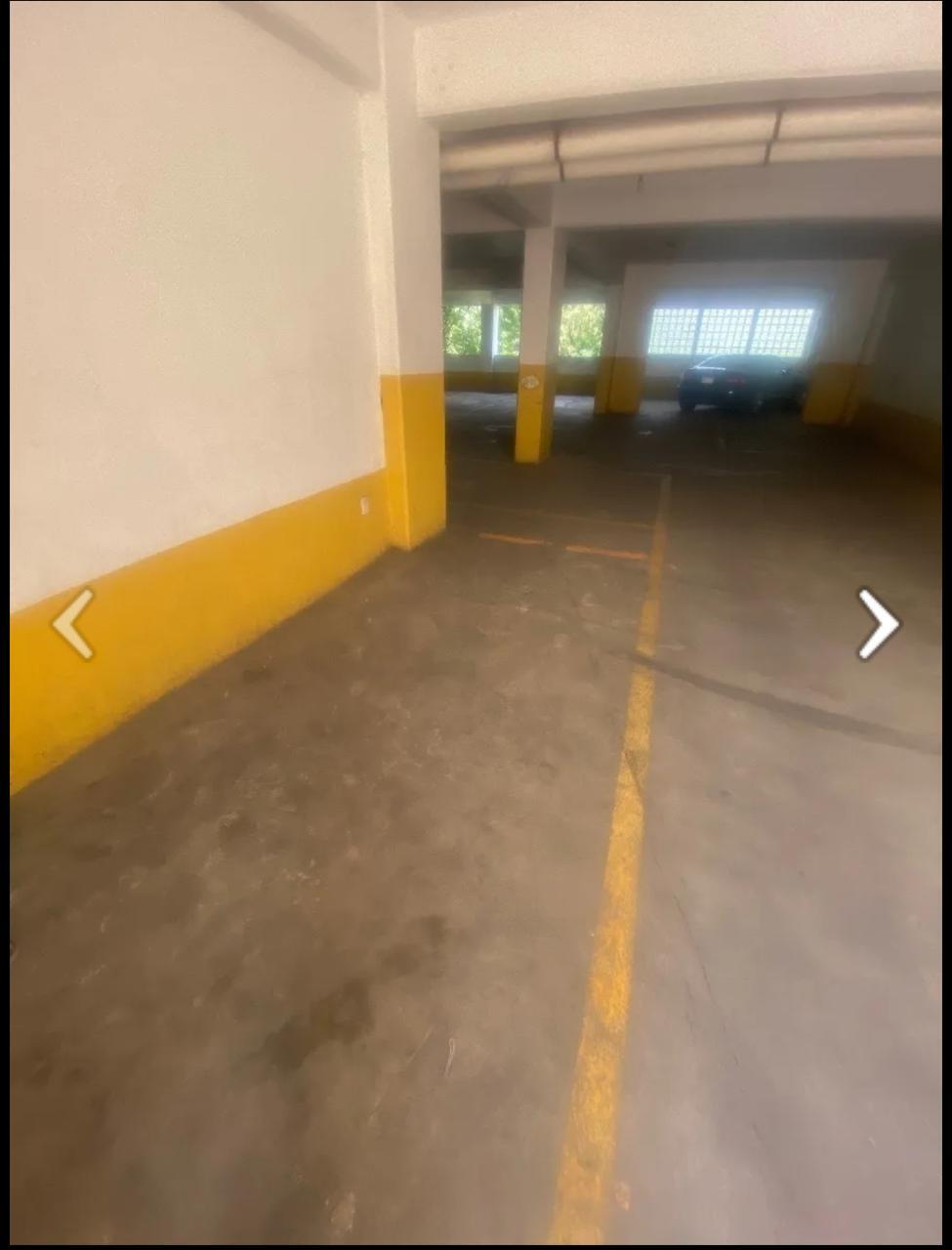The height and width of the screenshot is (1250, 952).
Task: Go to the next photo
Action: (878, 623)
